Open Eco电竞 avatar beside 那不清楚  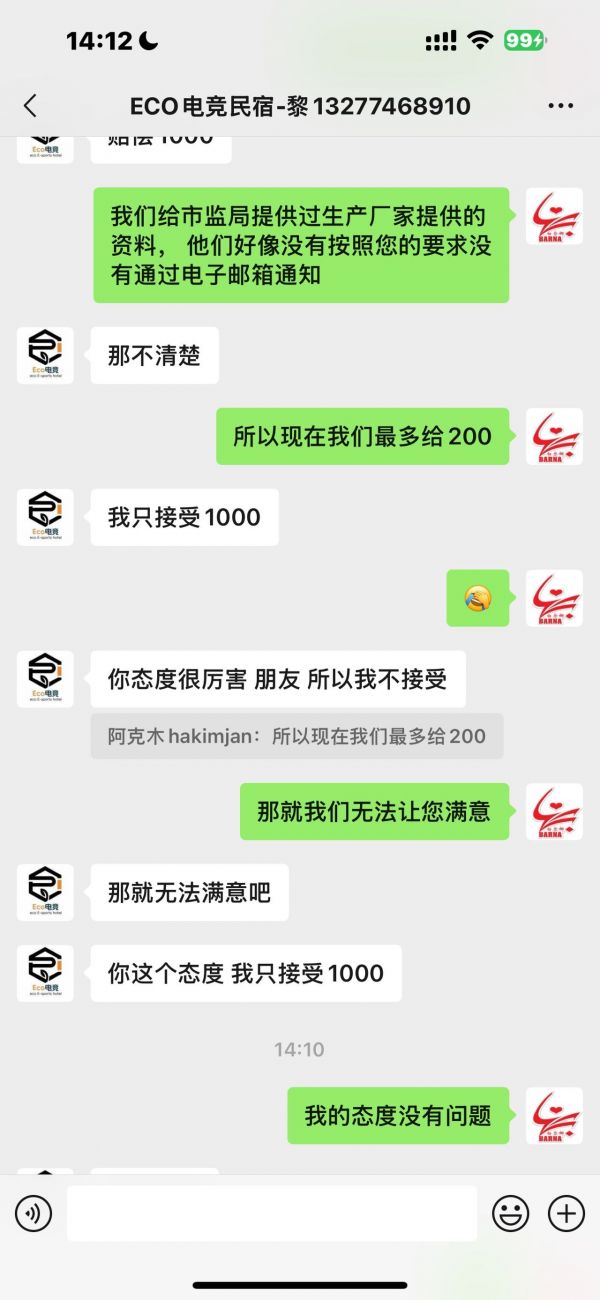tap(45, 355)
